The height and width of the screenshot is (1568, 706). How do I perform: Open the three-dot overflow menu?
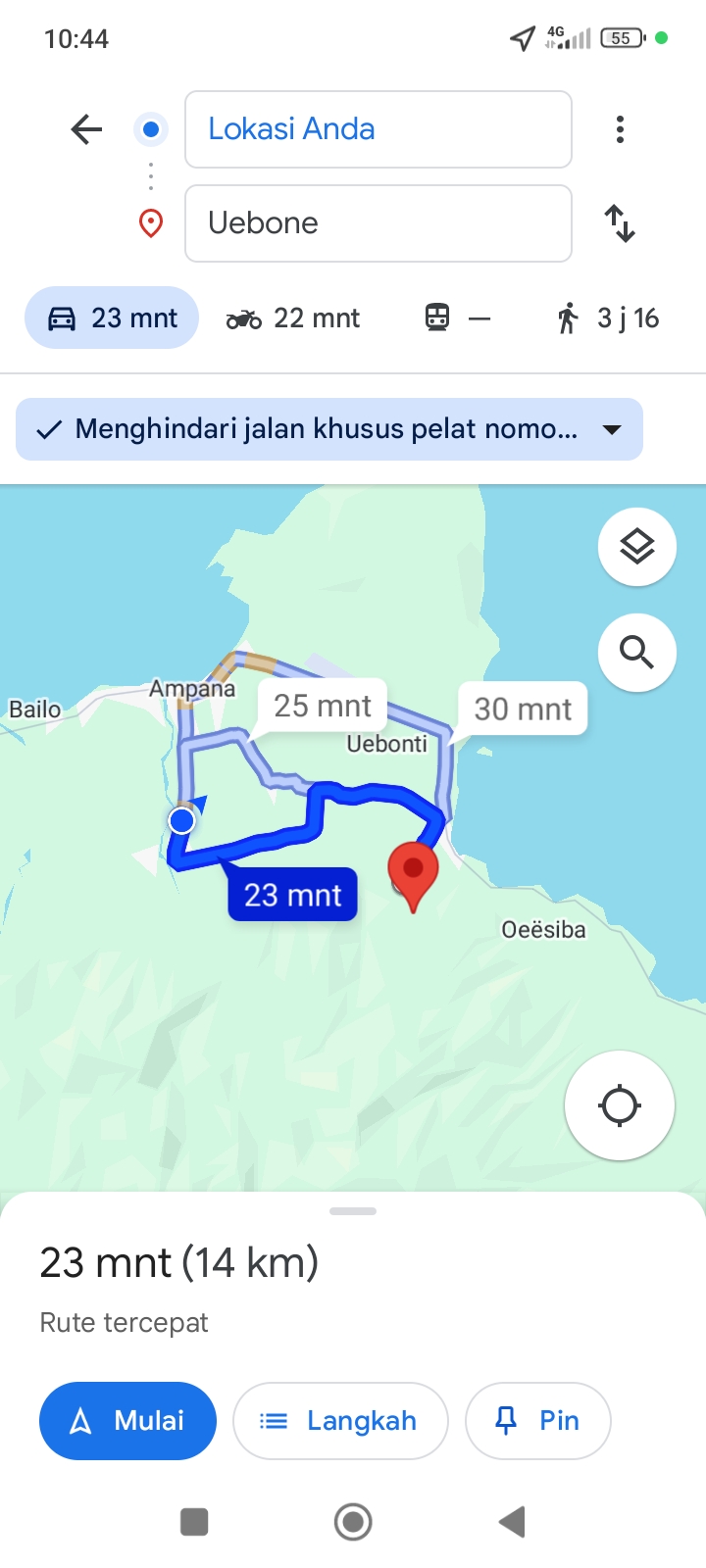[620, 129]
